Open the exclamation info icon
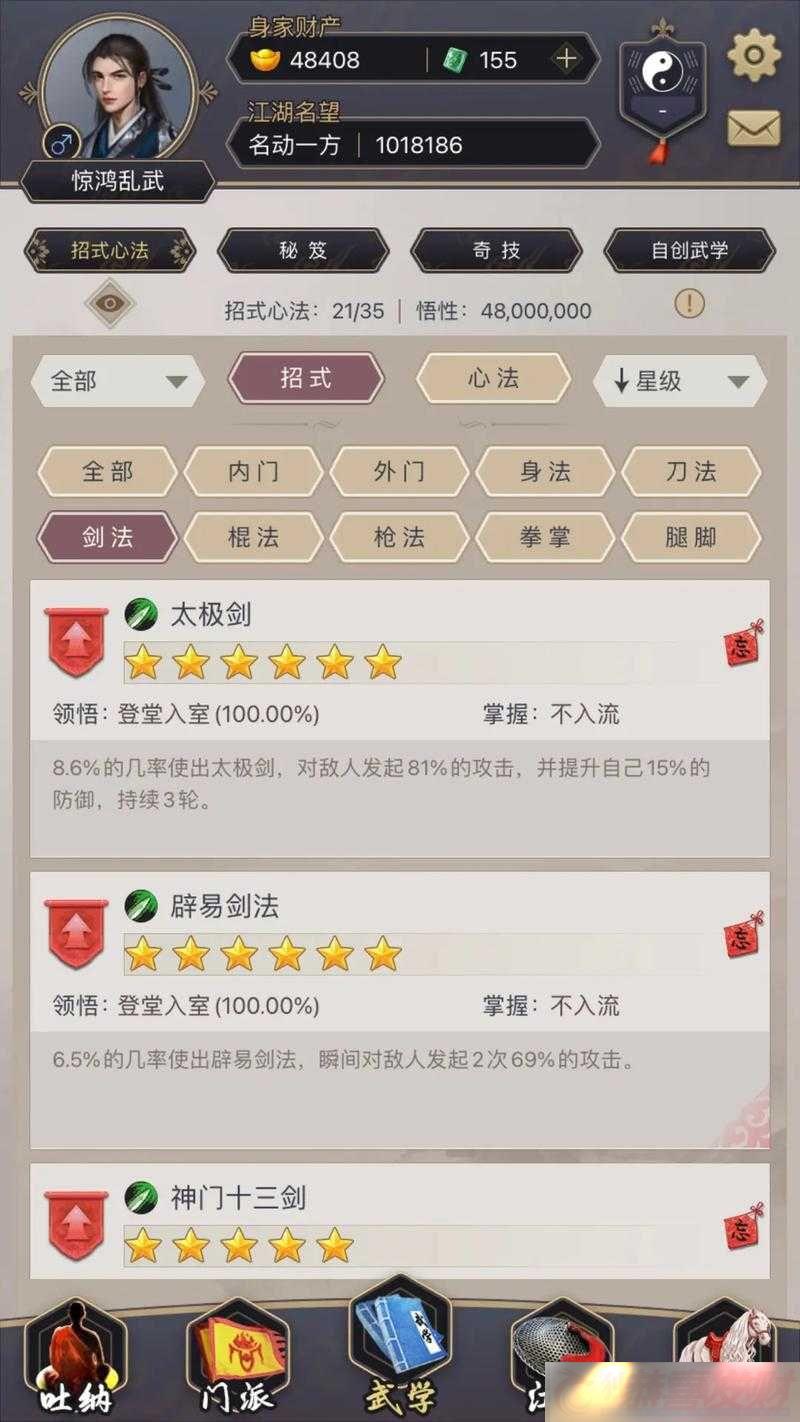 pos(689,303)
